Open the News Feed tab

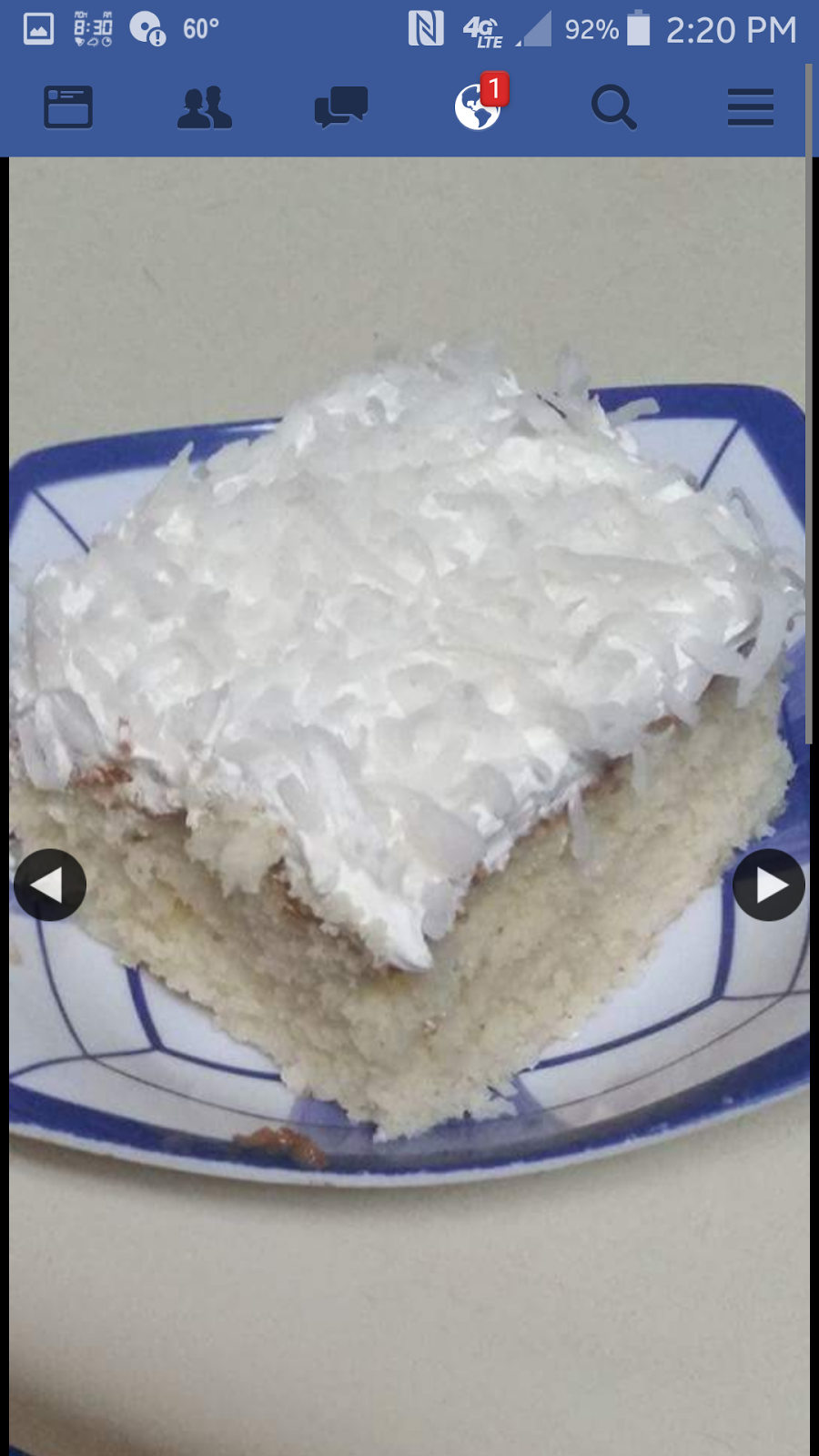[x=68, y=107]
